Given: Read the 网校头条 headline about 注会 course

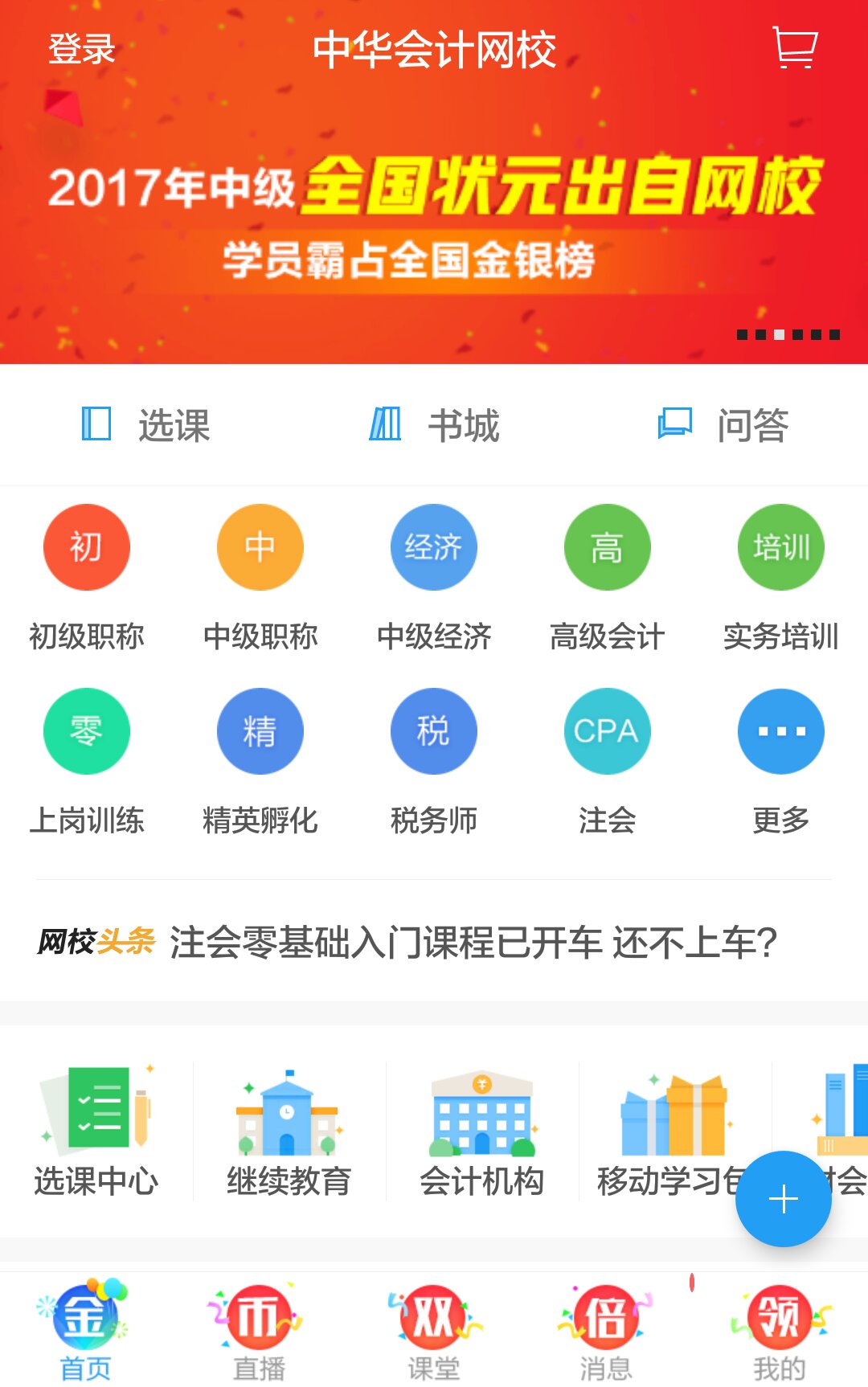Looking at the screenshot, I should click(x=473, y=942).
